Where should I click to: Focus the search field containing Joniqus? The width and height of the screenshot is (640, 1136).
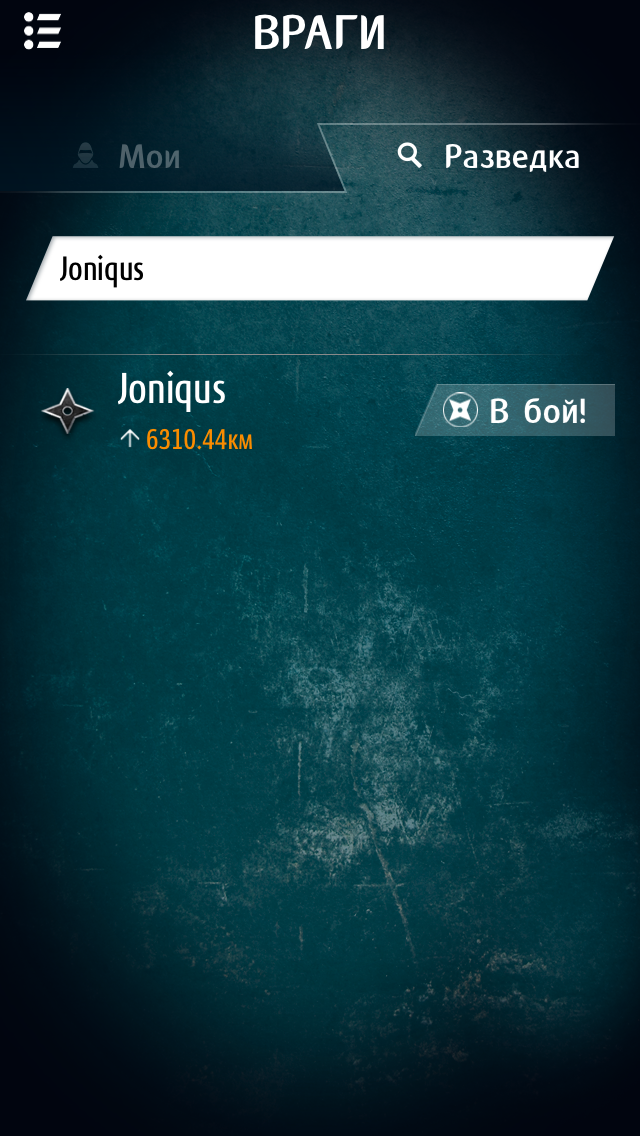point(320,269)
